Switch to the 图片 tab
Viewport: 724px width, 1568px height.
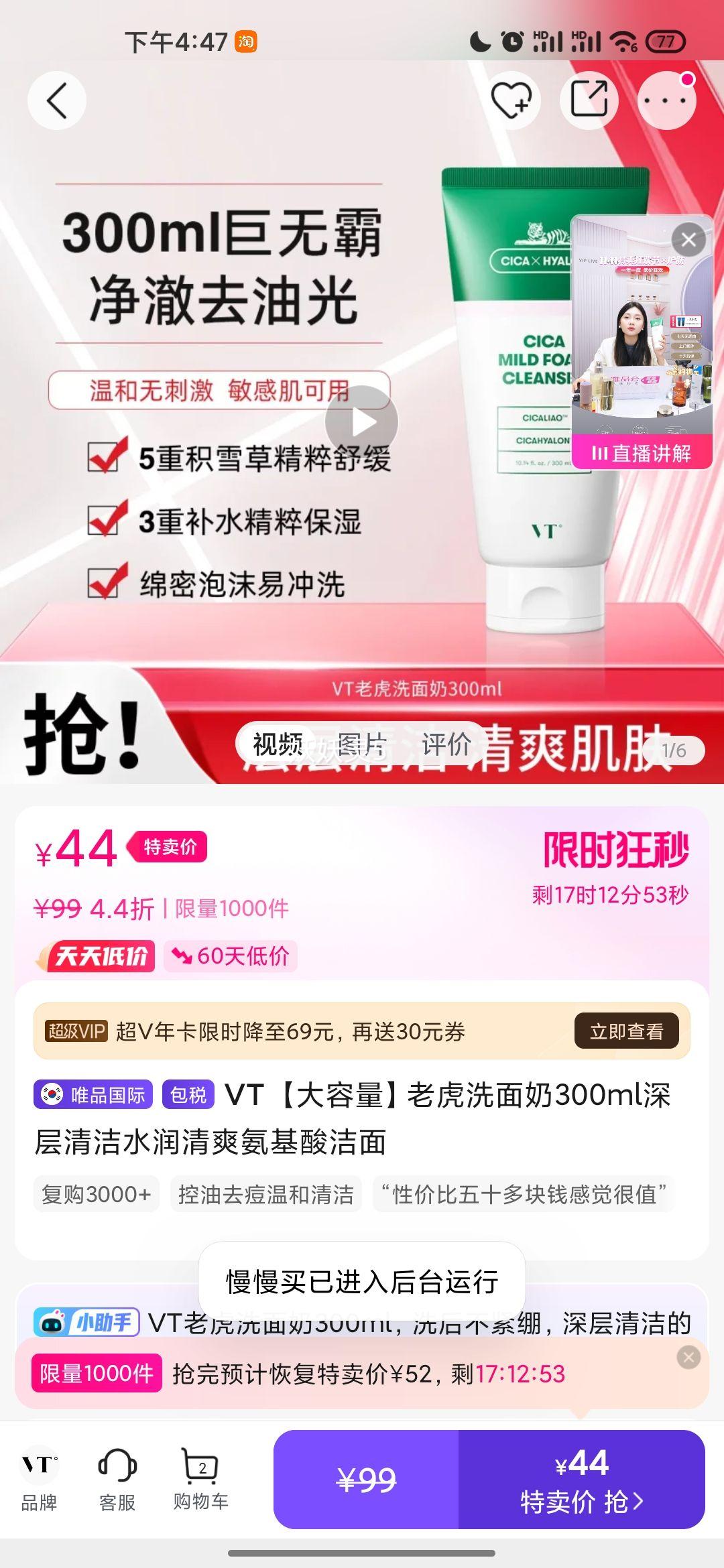tap(362, 744)
